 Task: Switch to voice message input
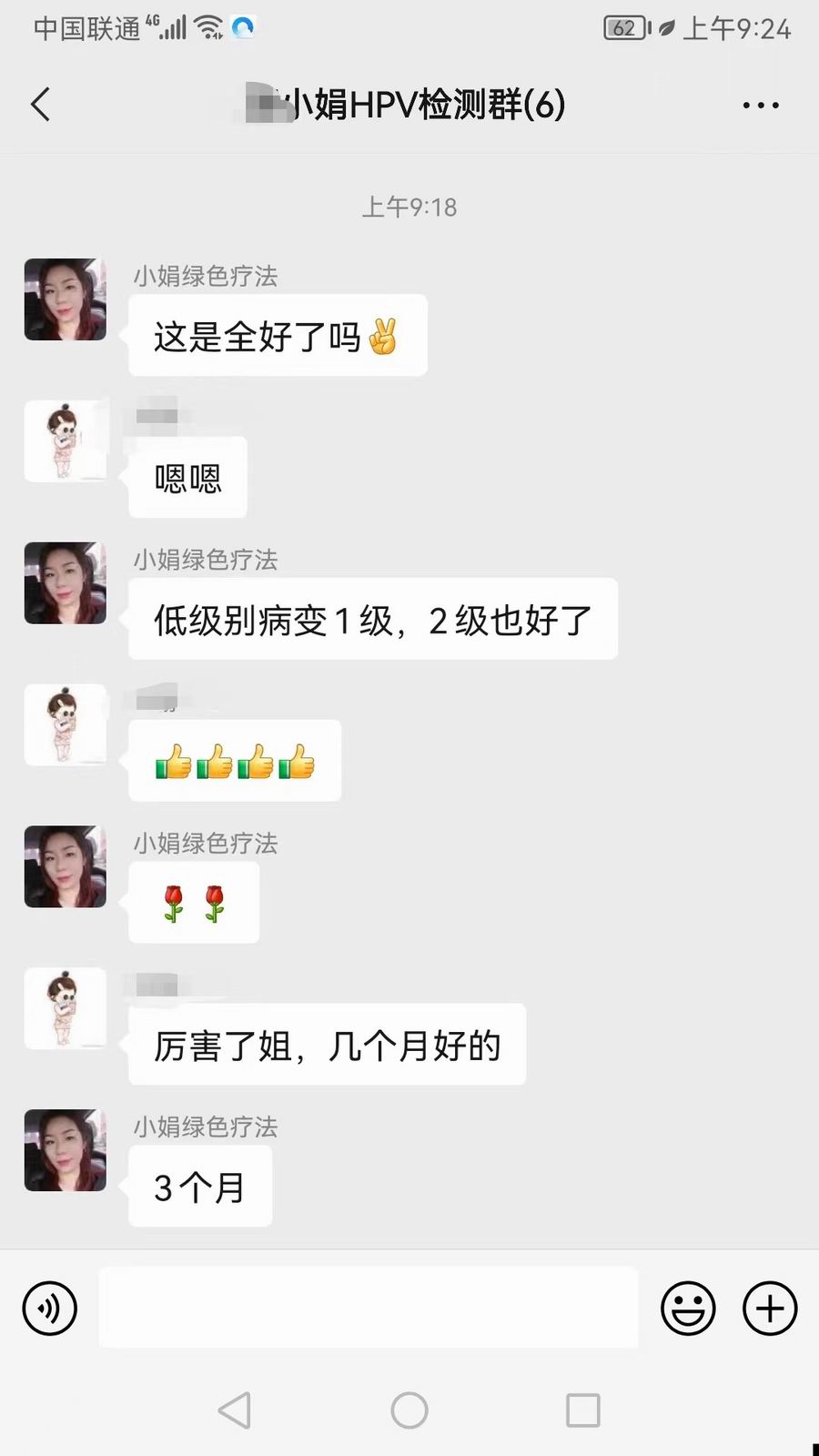point(49,1309)
